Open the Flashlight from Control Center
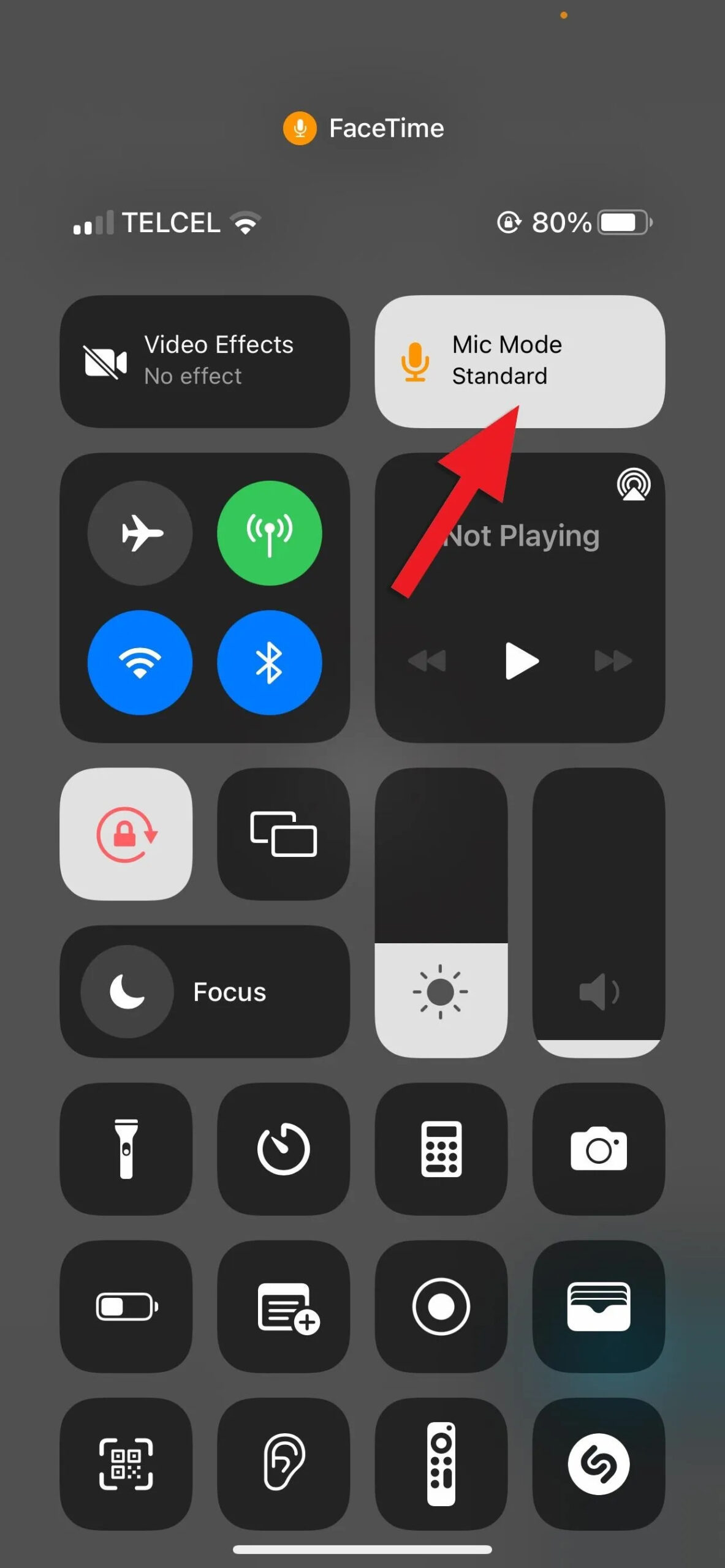Image resolution: width=725 pixels, height=1568 pixels. pyautogui.click(x=126, y=1148)
